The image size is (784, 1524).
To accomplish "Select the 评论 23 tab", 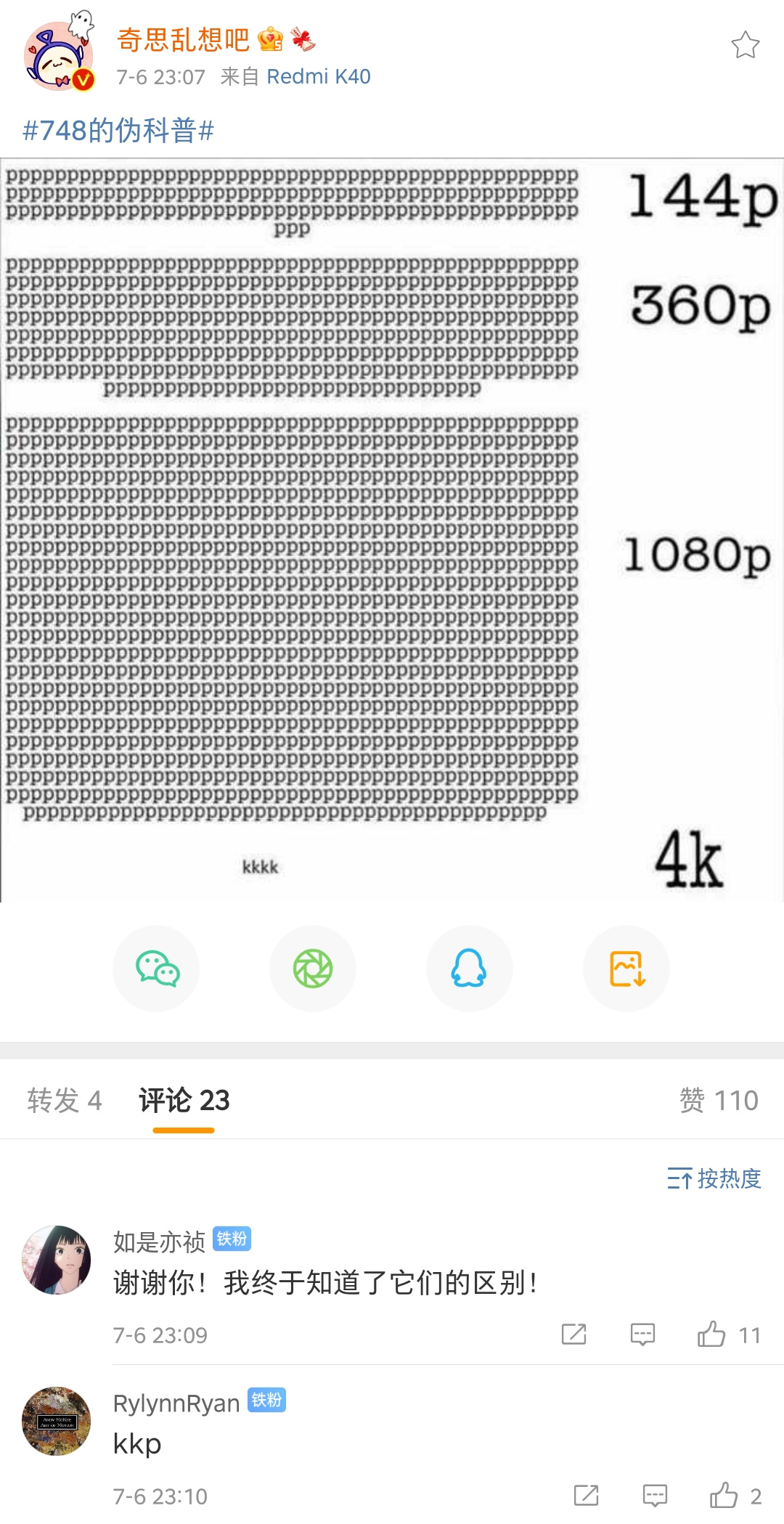I will [x=184, y=1100].
